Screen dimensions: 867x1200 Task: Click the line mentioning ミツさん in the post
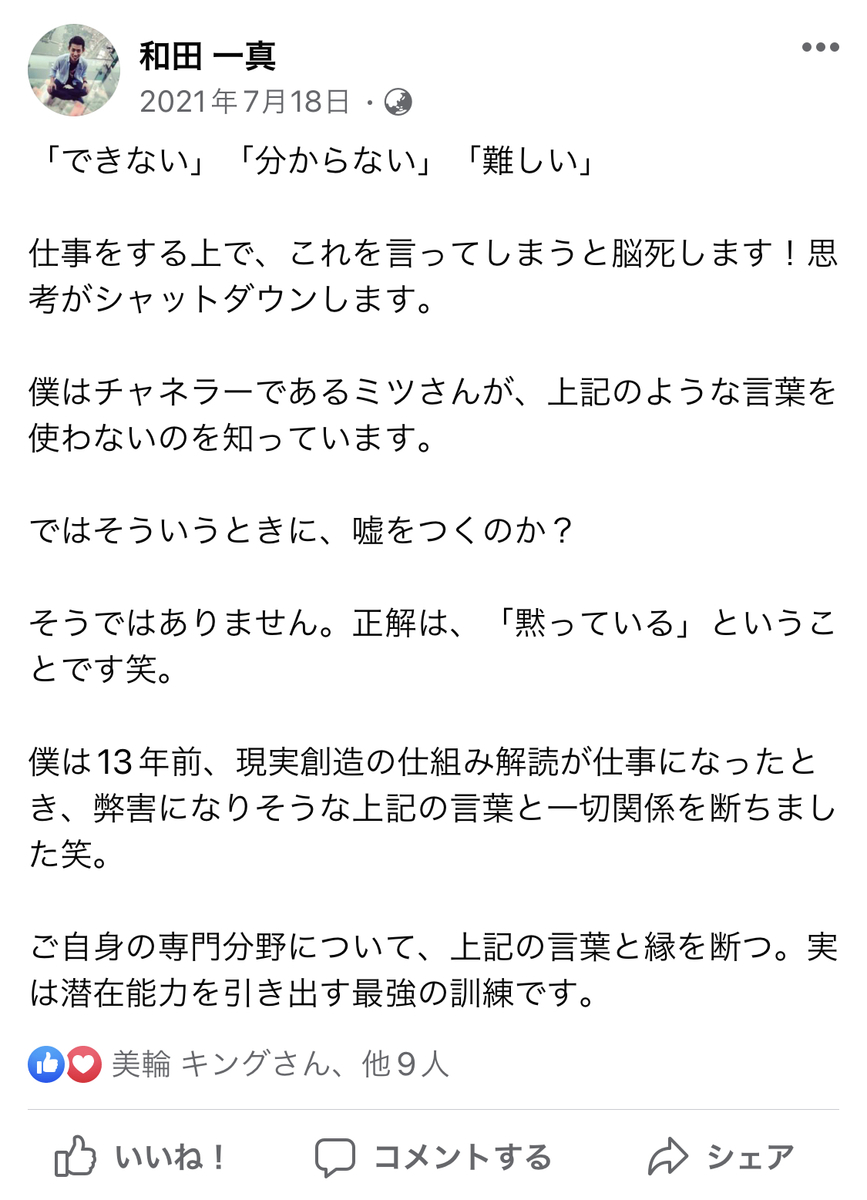point(430,394)
